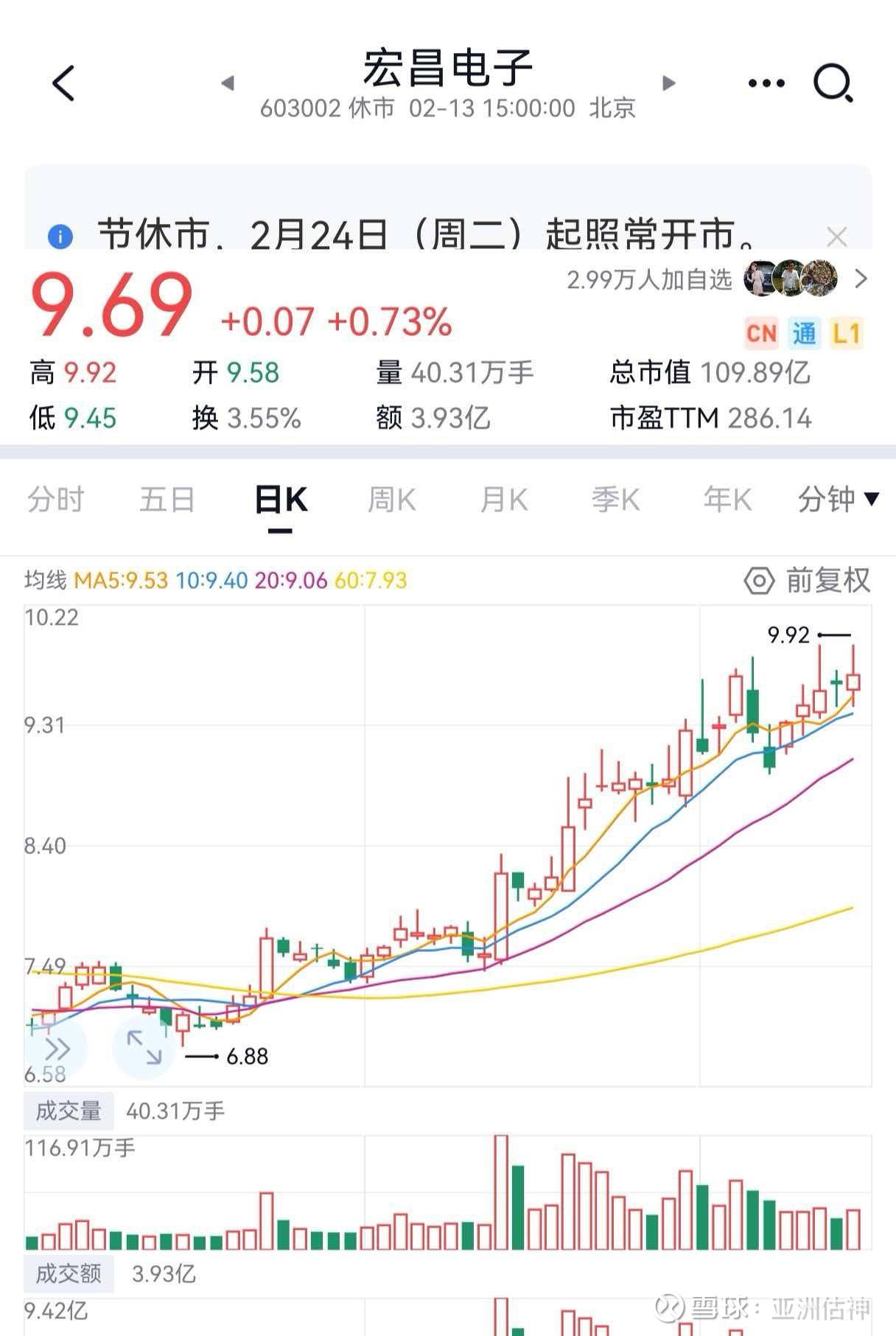Select the 日K chart tab
Image resolution: width=896 pixels, height=1336 pixels.
(280, 501)
